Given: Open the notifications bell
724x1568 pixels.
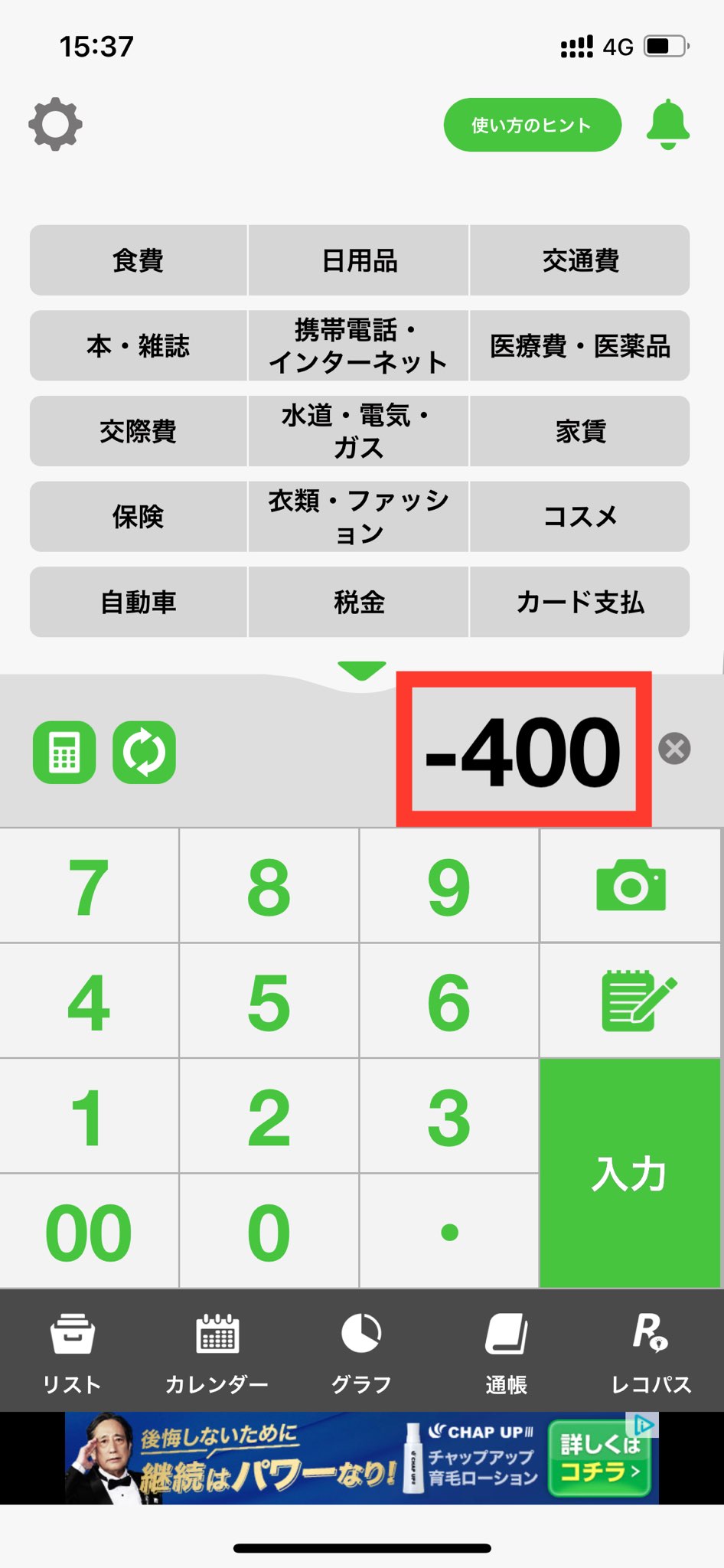Looking at the screenshot, I should [667, 125].
